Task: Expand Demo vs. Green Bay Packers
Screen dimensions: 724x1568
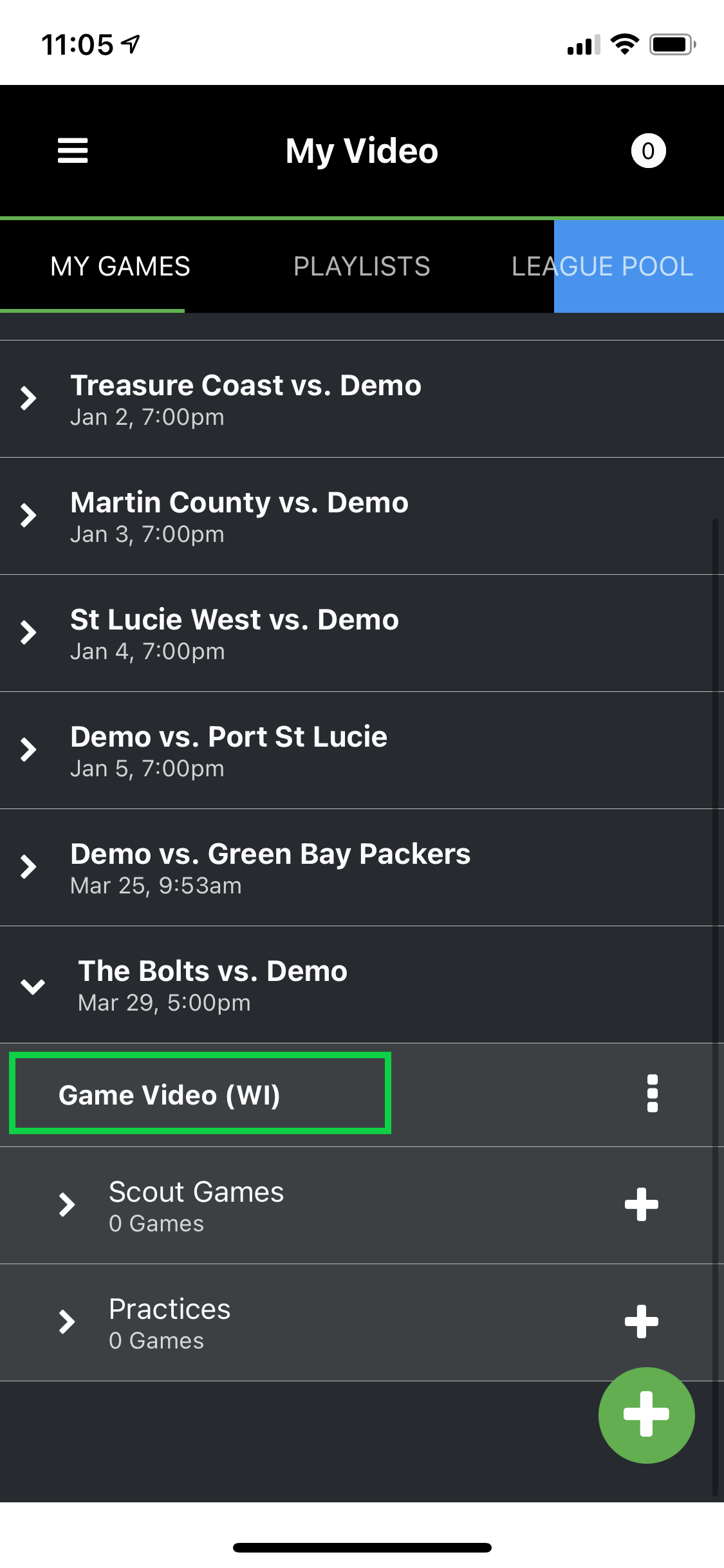Action: pyautogui.click(x=28, y=867)
